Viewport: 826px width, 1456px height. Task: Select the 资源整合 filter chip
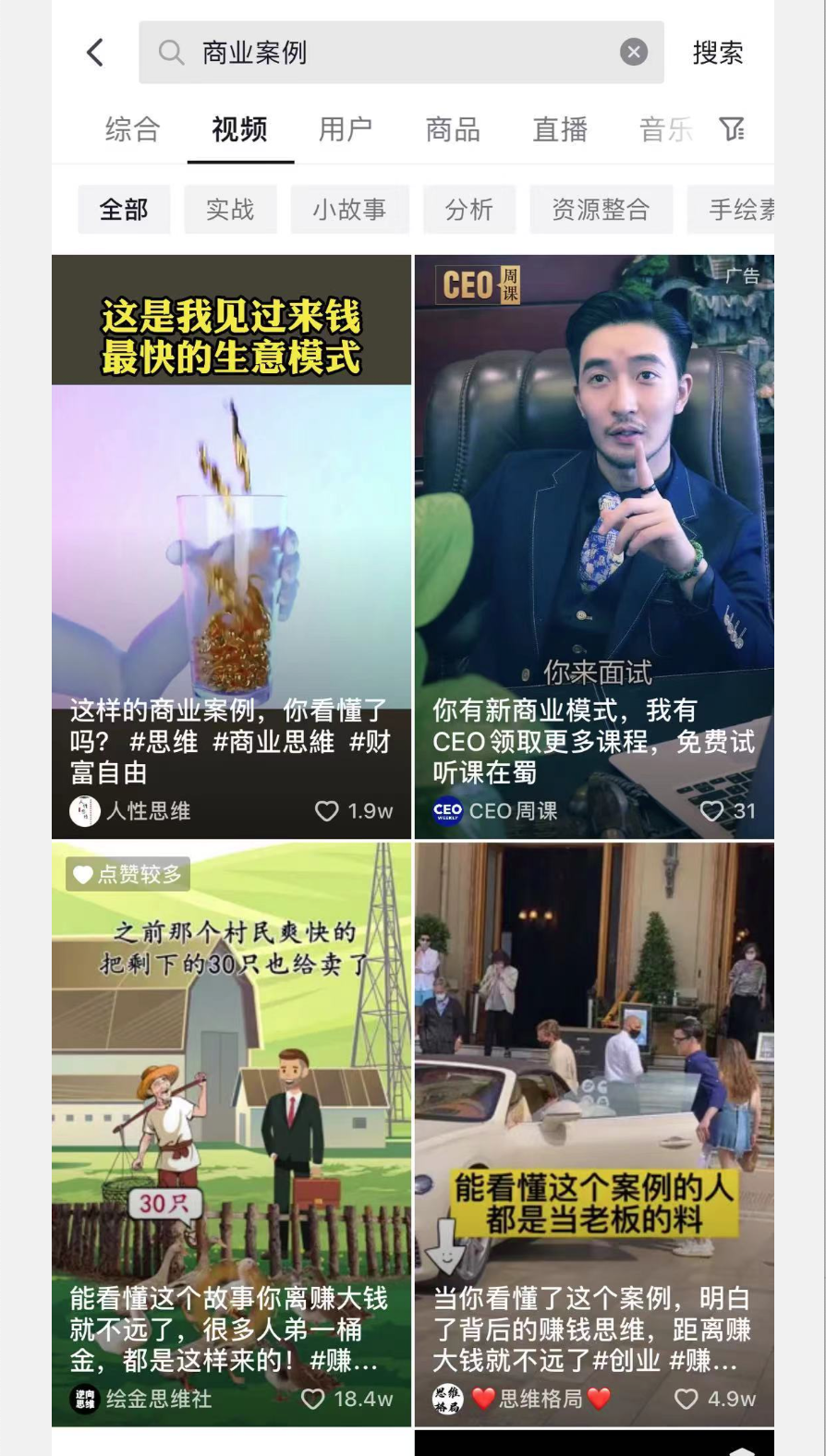(x=601, y=210)
